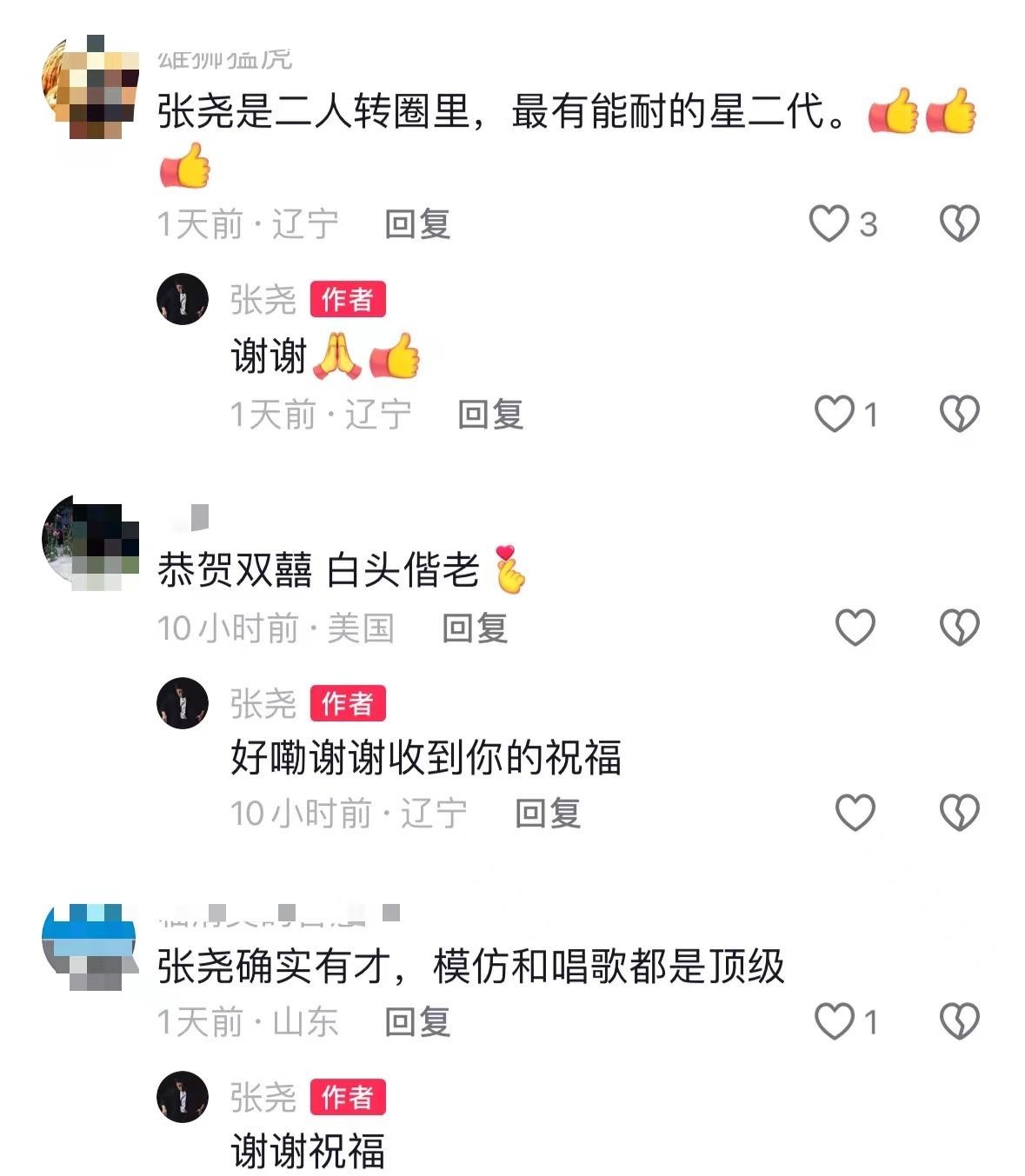The height and width of the screenshot is (1176, 1025).
Task: Reply to the 最有能耐的星二代 comment
Action: tap(417, 224)
